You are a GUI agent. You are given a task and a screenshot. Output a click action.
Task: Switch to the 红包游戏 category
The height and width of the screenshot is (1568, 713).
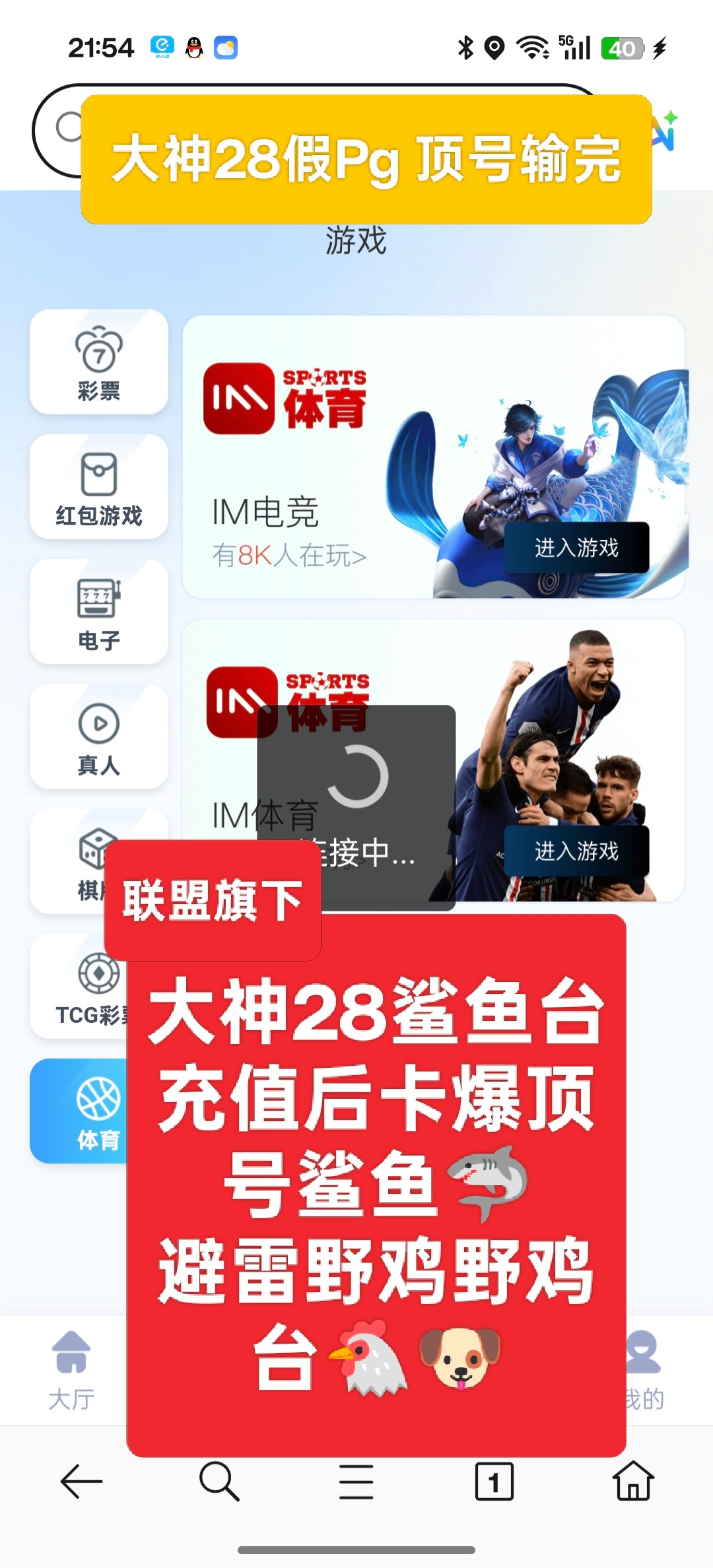99,487
